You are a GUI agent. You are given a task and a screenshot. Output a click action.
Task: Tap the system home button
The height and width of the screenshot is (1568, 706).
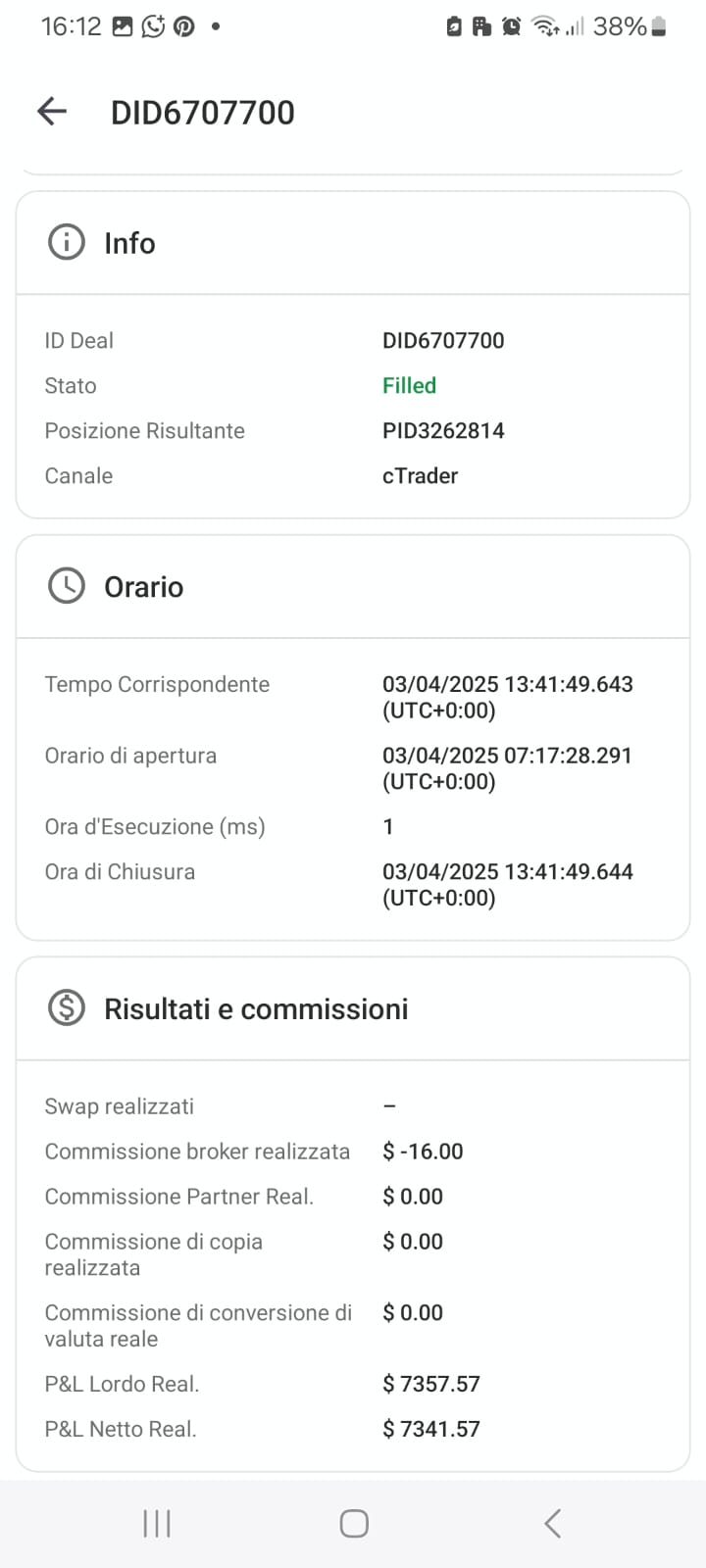[x=354, y=1523]
